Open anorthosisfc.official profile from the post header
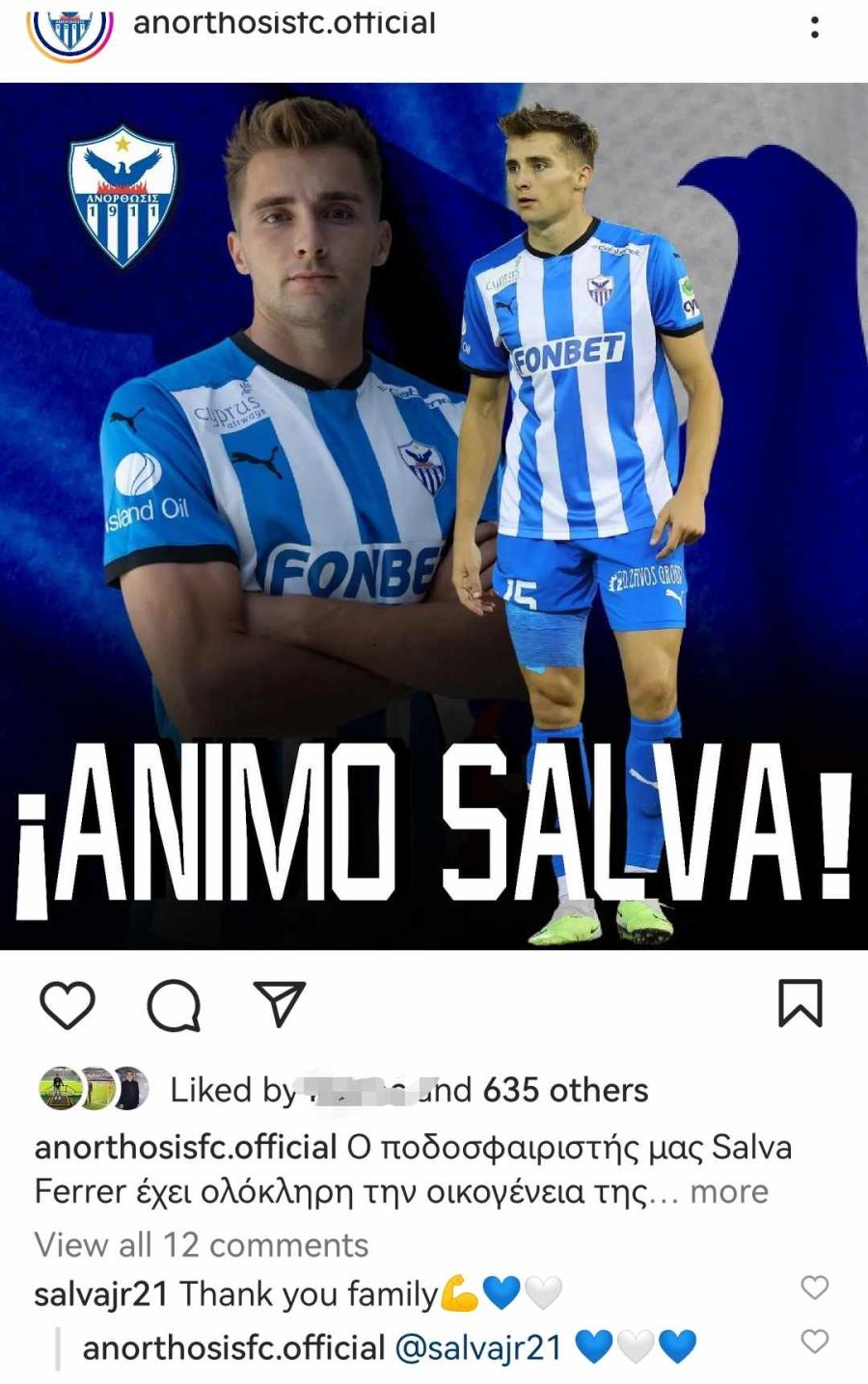 pyautogui.click(x=285, y=23)
